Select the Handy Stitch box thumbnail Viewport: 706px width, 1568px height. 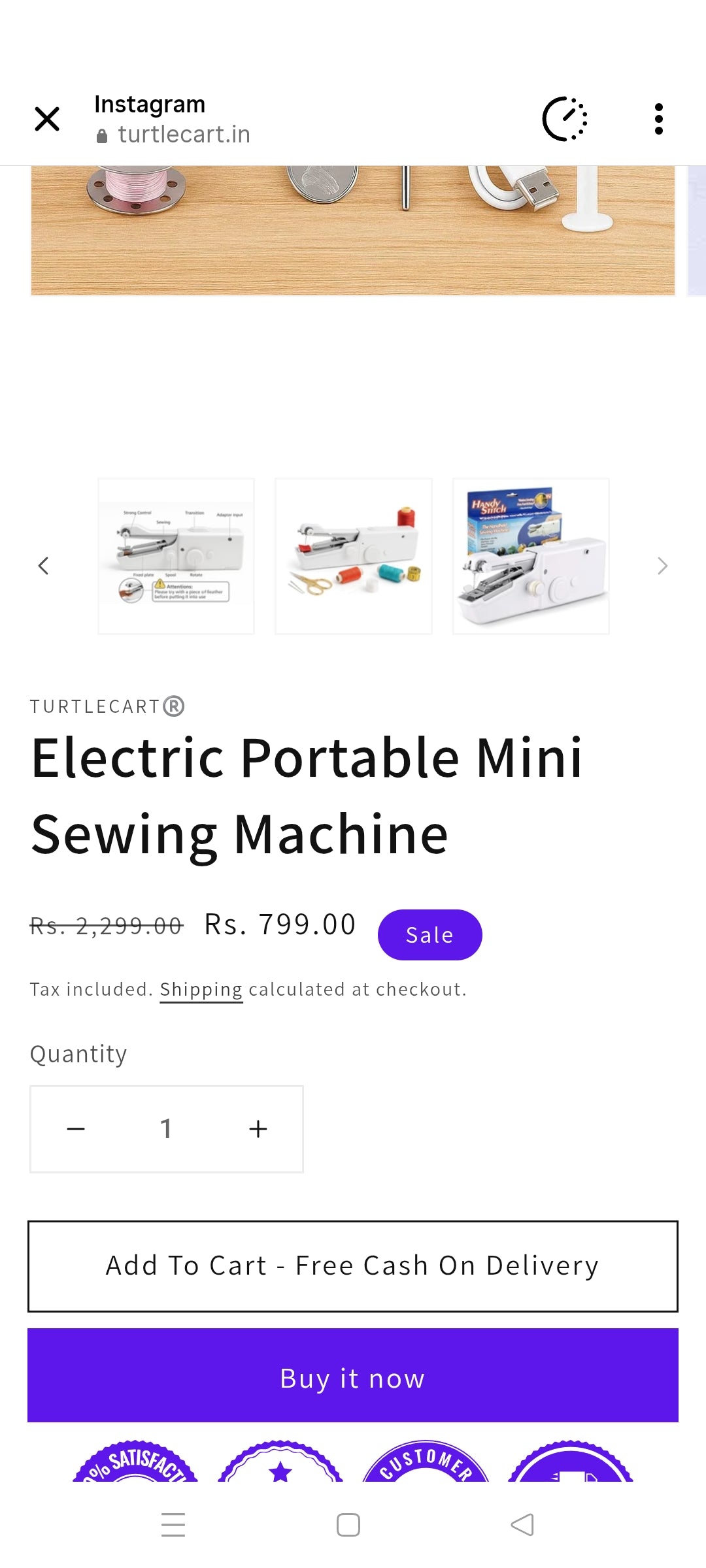coord(531,556)
